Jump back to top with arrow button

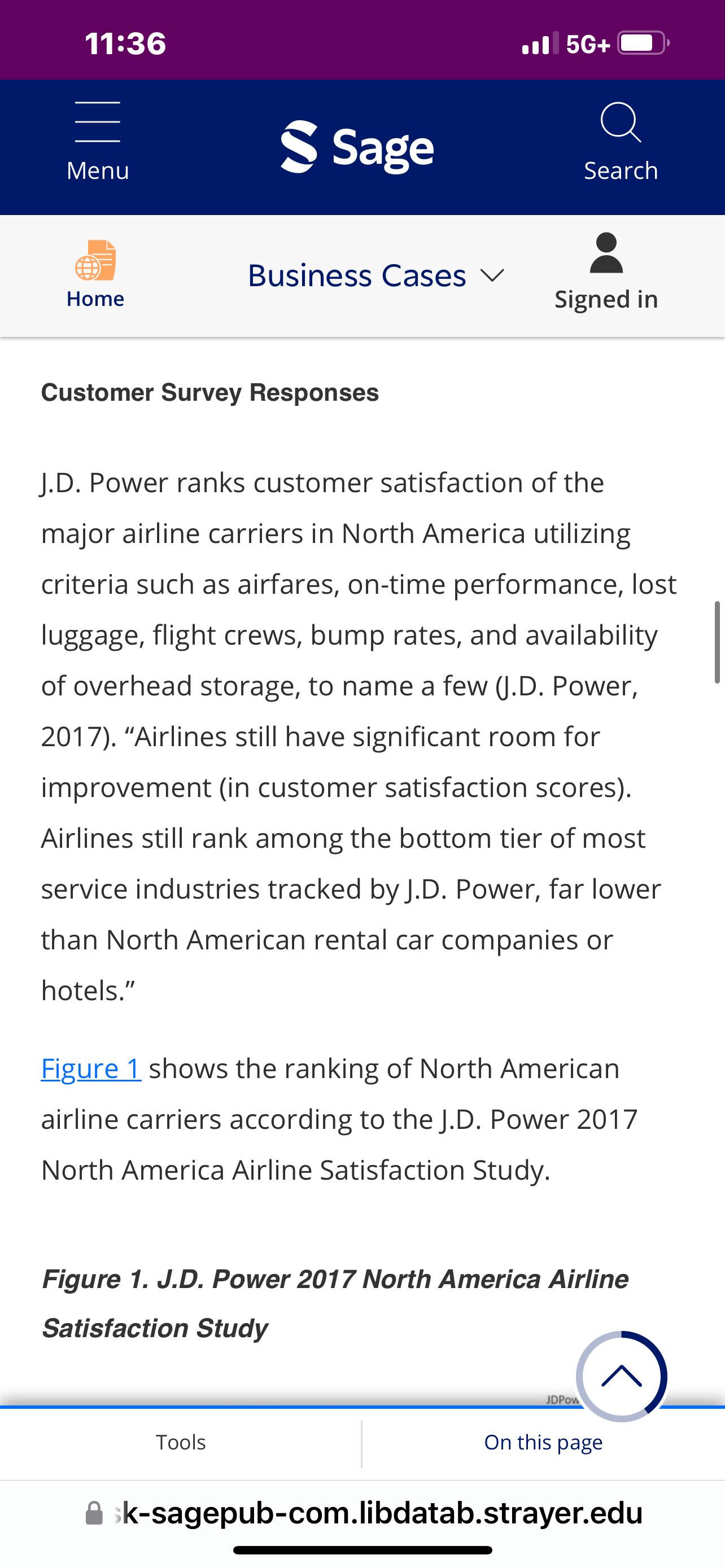click(x=622, y=1376)
